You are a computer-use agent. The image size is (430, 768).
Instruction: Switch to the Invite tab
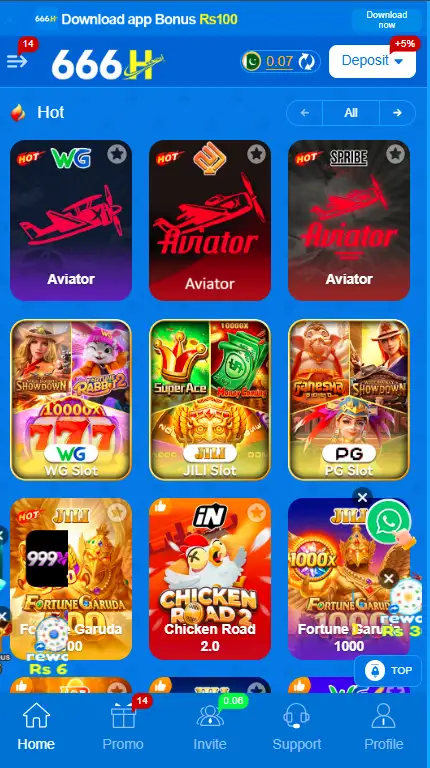(210, 727)
